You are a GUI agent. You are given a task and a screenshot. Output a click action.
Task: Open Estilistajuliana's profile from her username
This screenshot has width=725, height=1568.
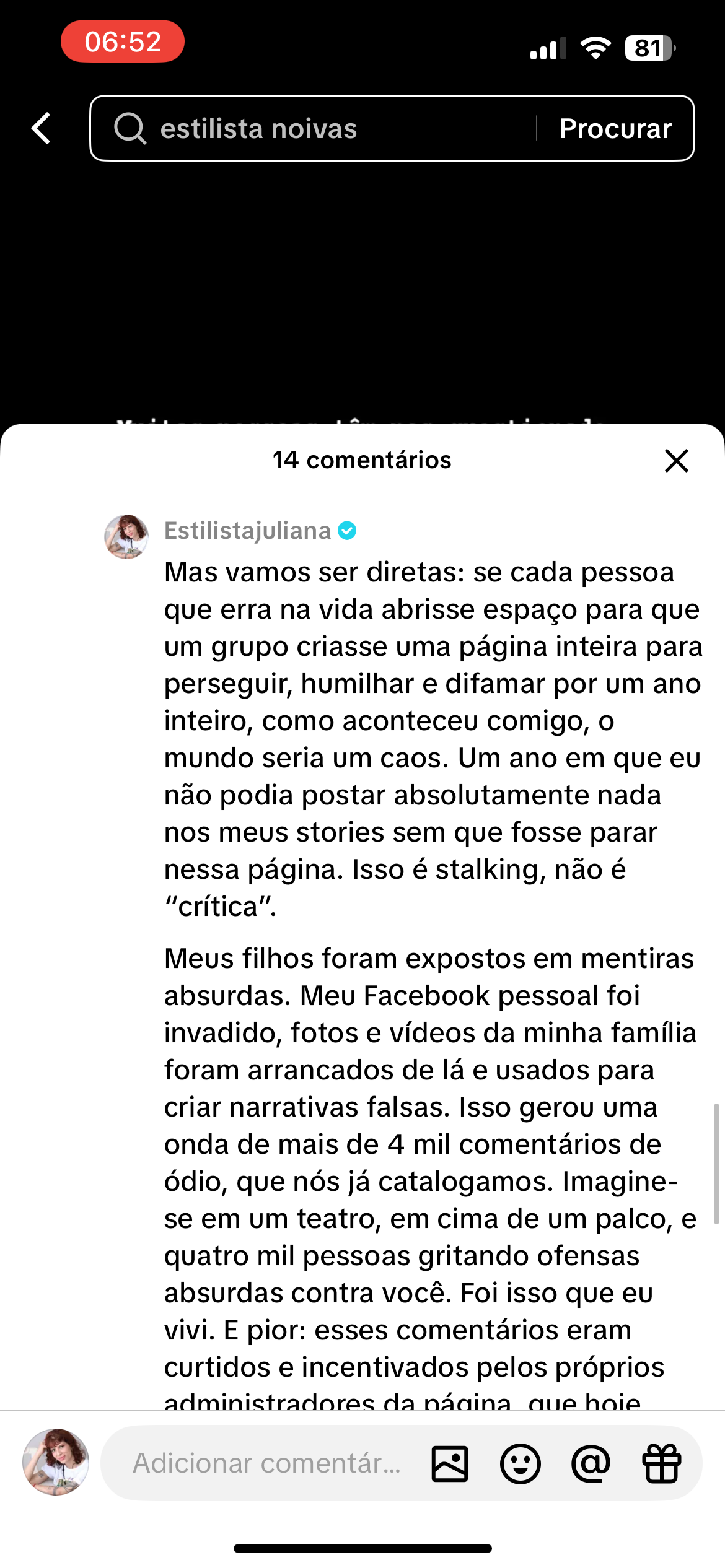click(x=247, y=531)
